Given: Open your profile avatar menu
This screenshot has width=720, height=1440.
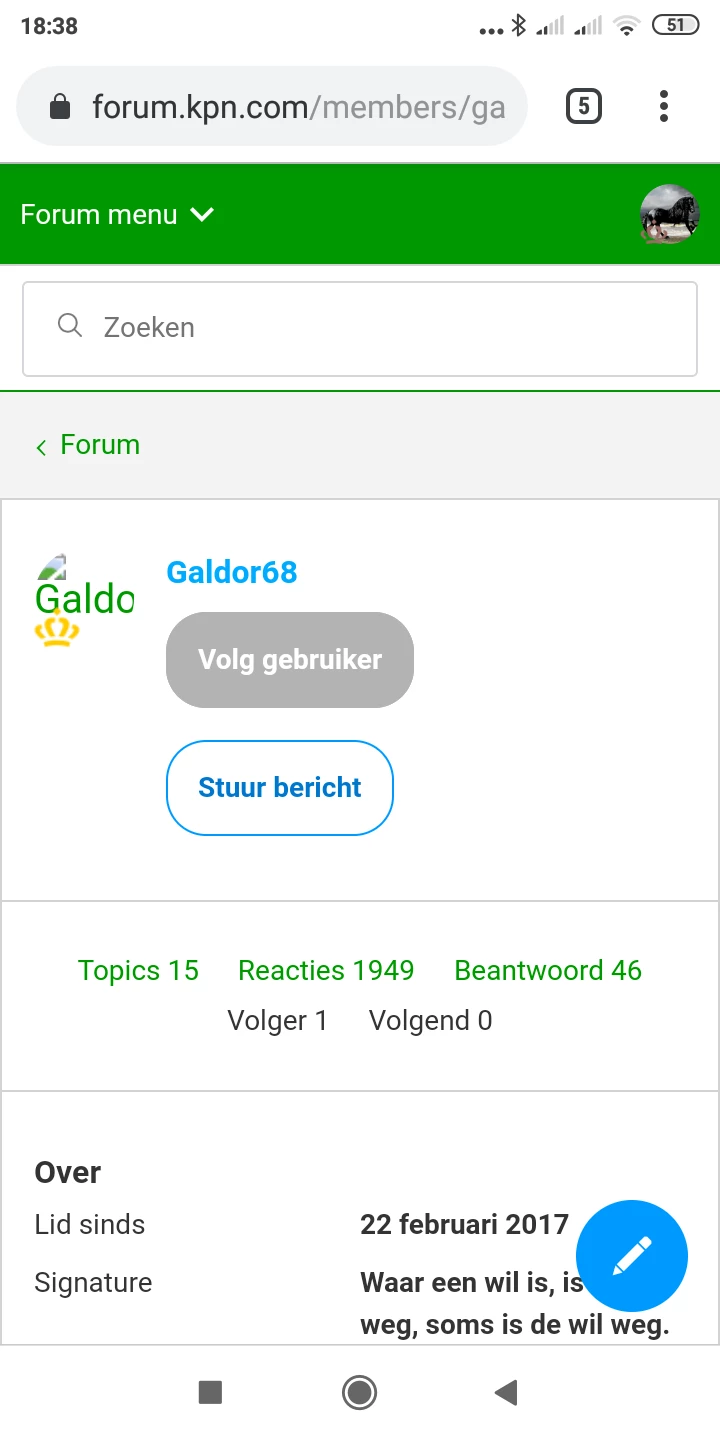Looking at the screenshot, I should (x=669, y=214).
